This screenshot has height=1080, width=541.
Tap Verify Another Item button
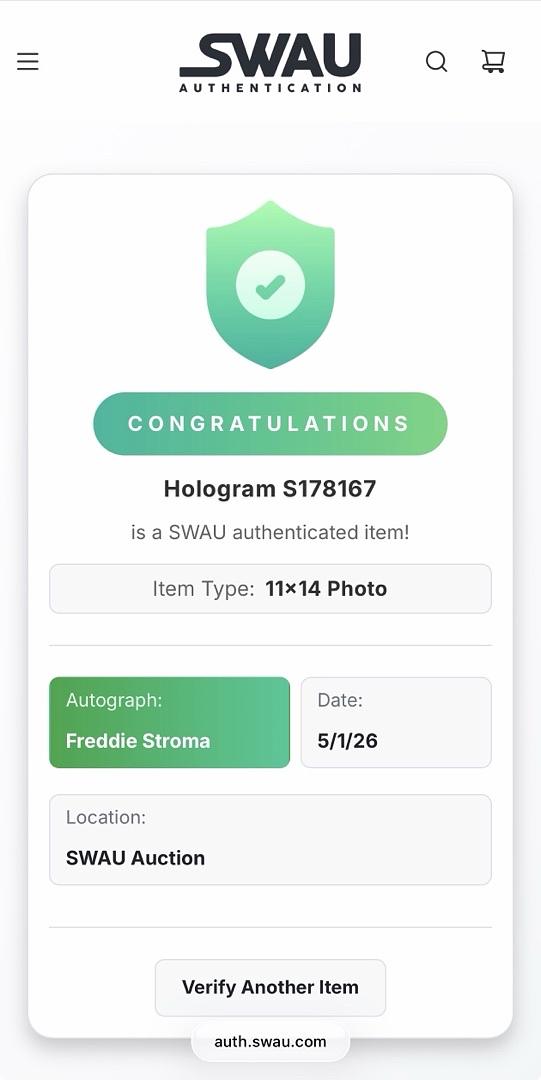point(270,987)
